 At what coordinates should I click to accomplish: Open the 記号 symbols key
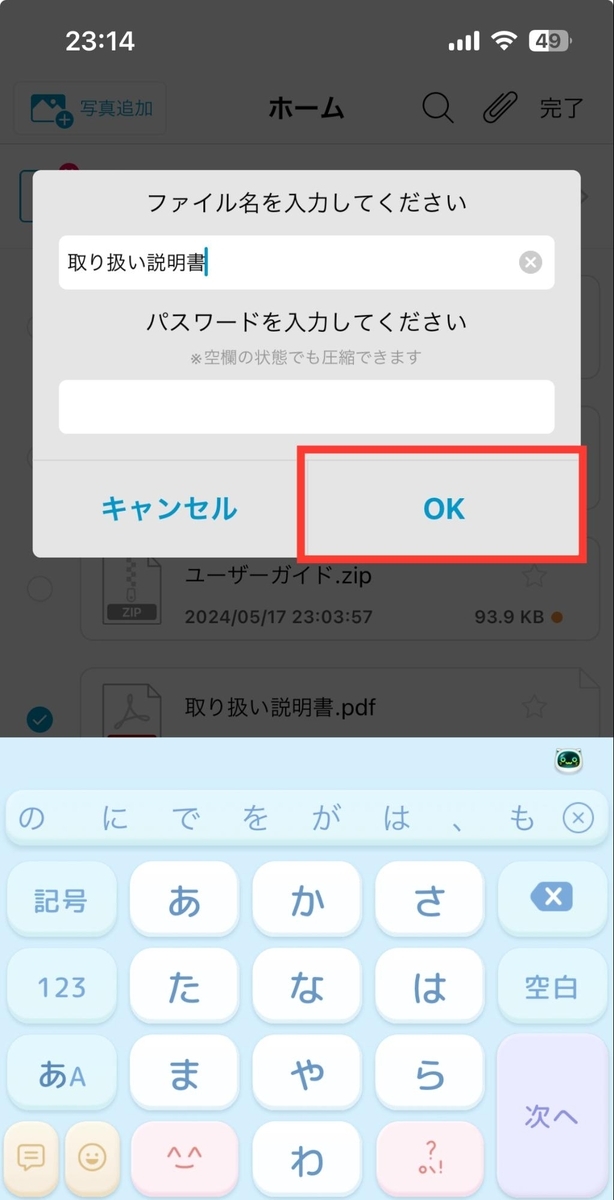pos(61,899)
